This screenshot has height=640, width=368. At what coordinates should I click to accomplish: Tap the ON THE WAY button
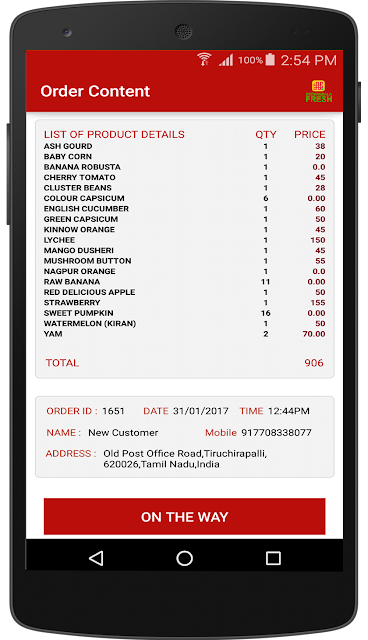pyautogui.click(x=184, y=516)
